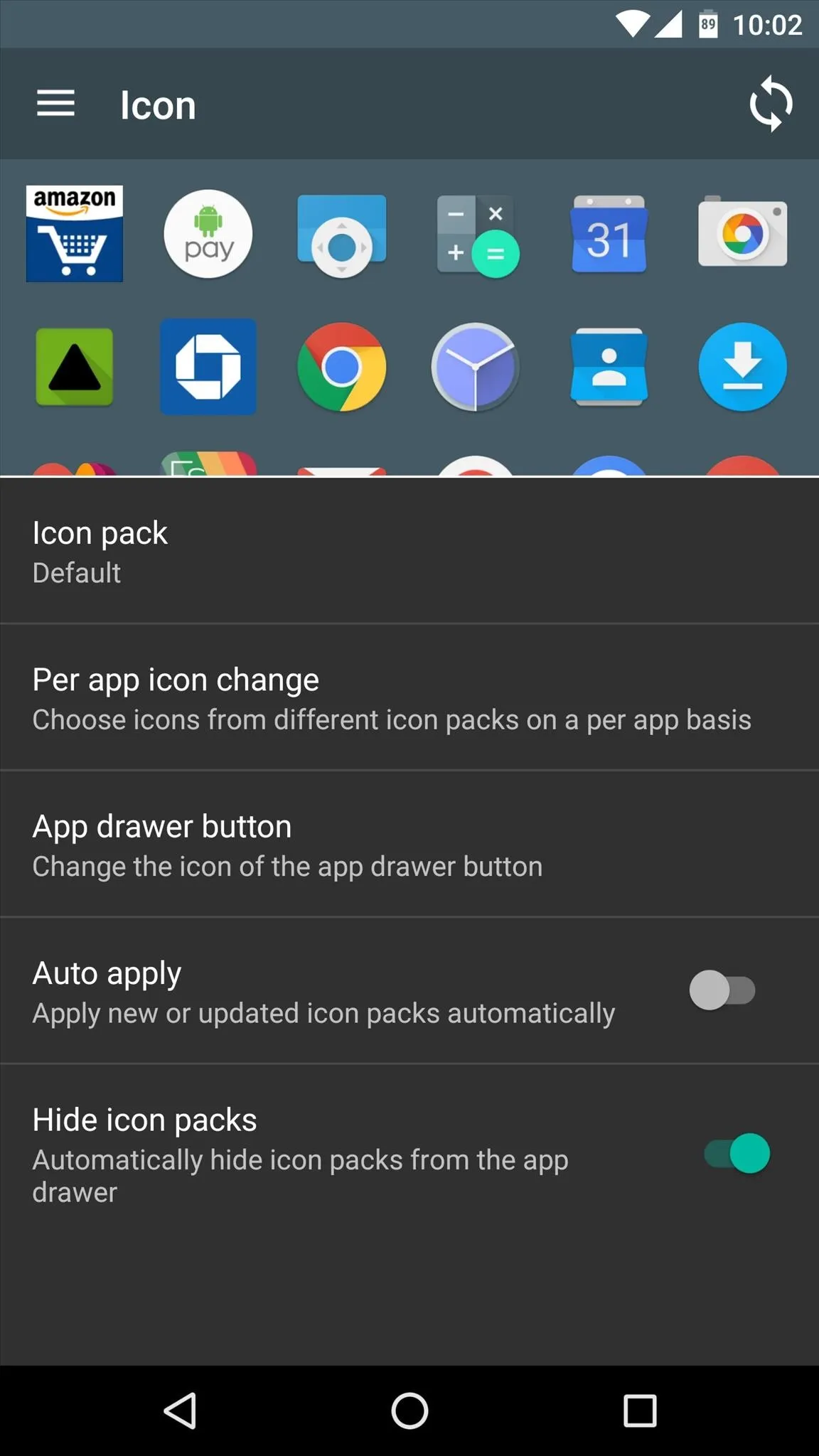Select the Contacts icon
The width and height of the screenshot is (819, 1456).
(x=609, y=367)
